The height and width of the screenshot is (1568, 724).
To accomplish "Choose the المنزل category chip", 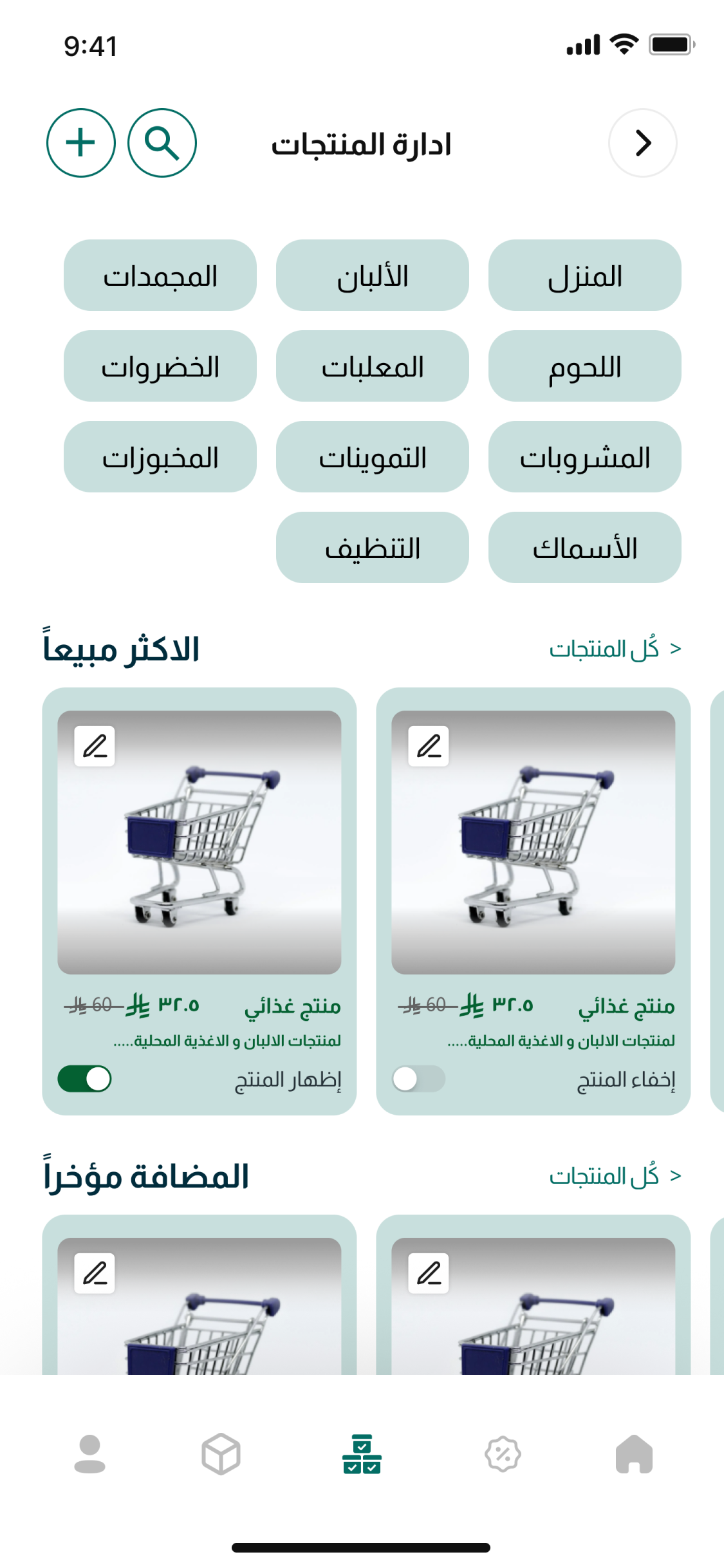I will click(x=584, y=275).
